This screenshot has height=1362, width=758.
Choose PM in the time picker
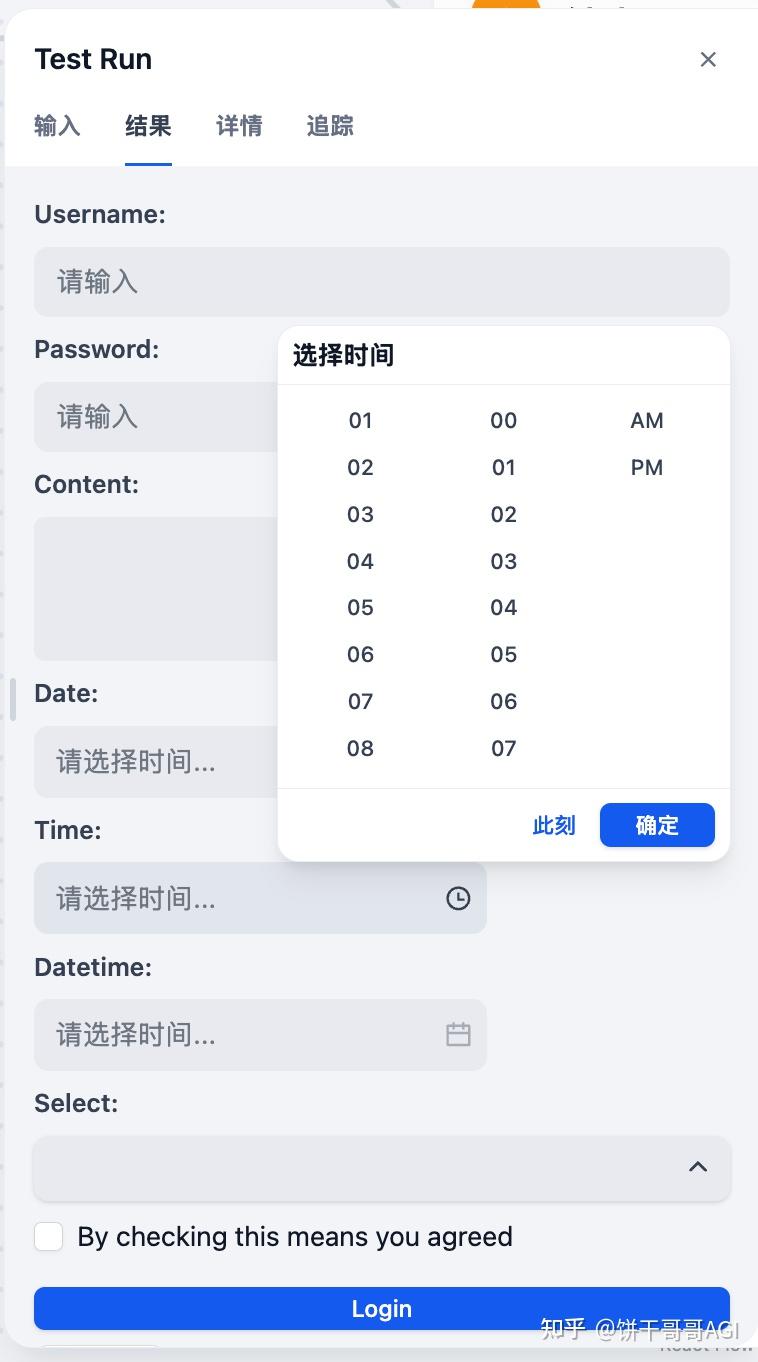point(646,467)
